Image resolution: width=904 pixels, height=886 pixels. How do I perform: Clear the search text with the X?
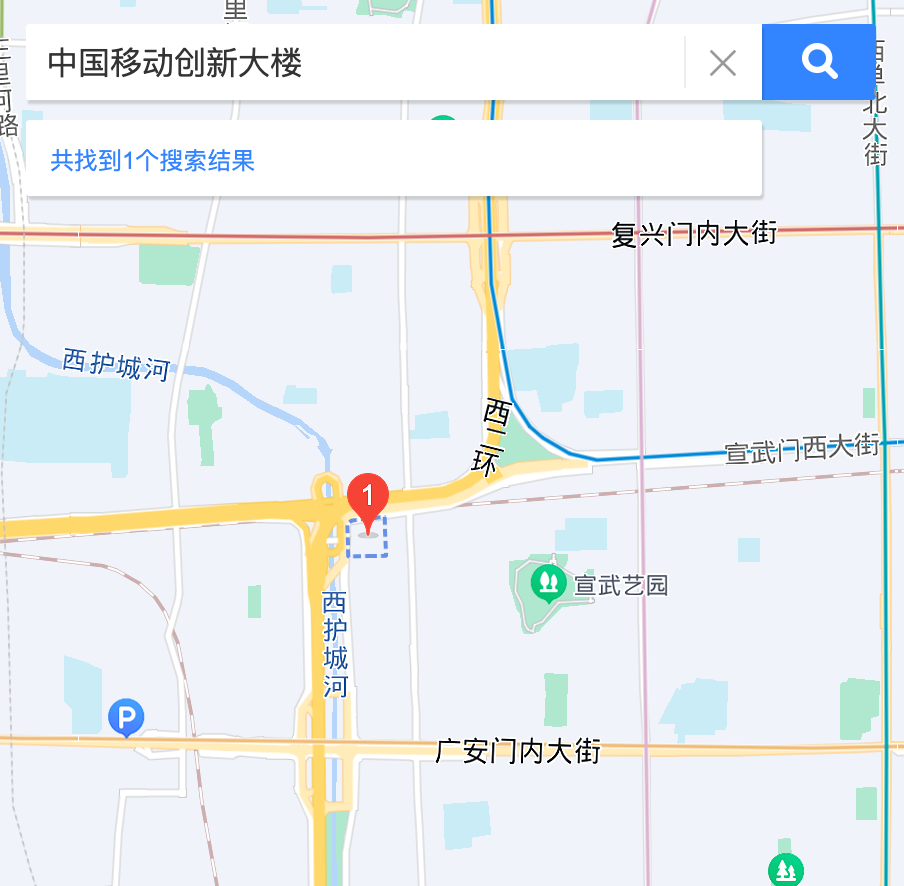722,63
